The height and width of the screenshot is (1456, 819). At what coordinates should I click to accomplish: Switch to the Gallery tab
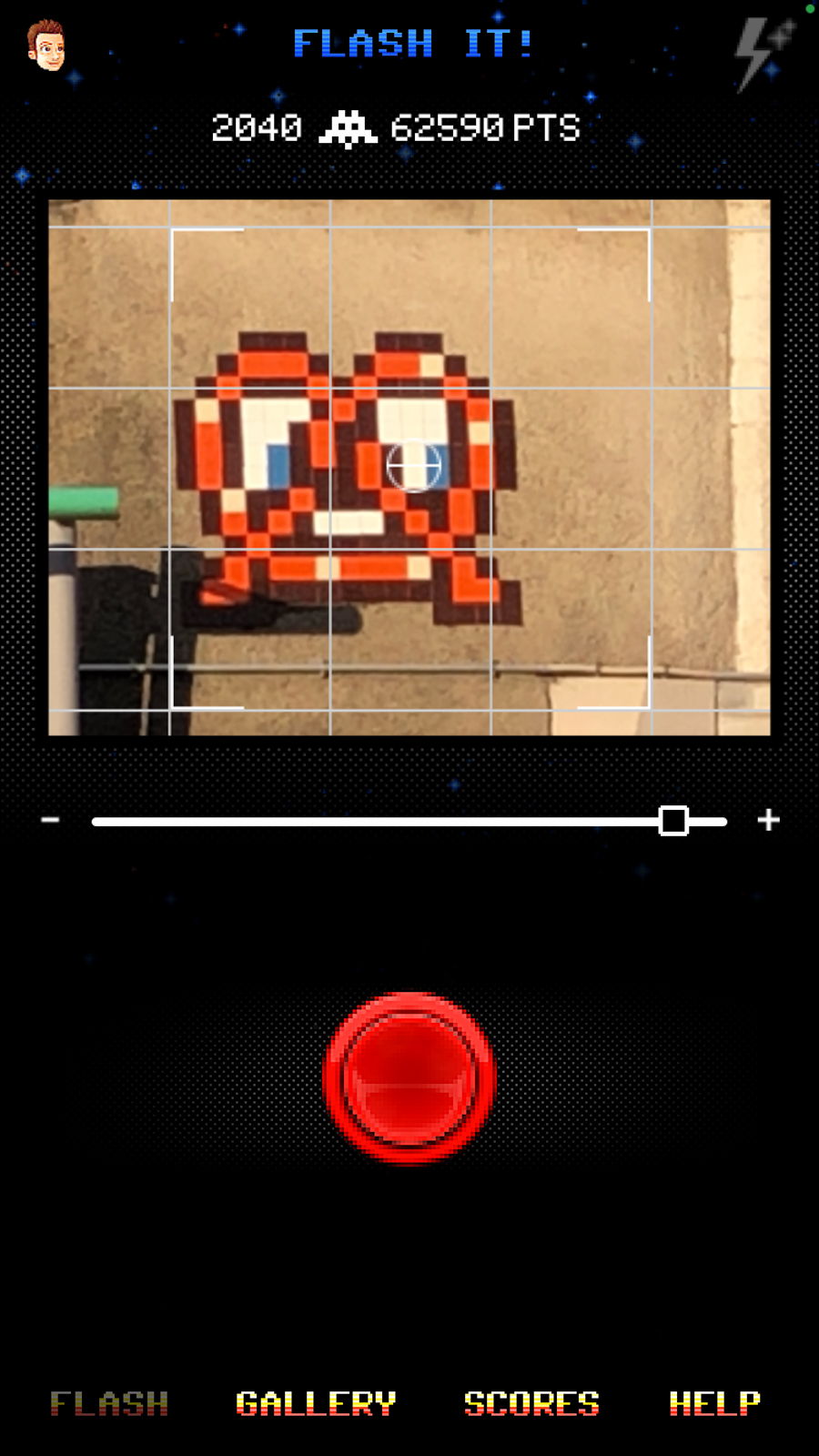316,1403
